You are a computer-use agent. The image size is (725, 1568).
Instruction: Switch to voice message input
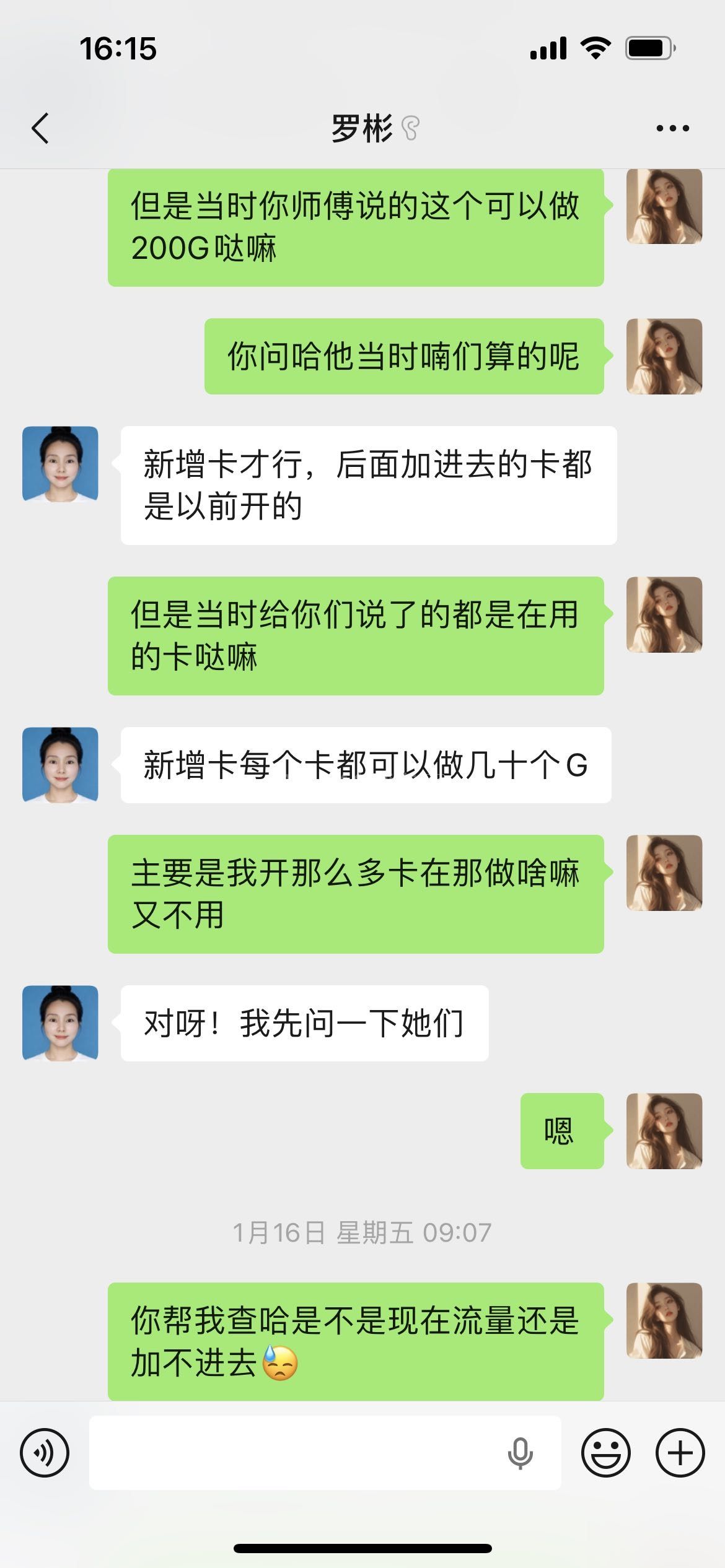[45, 1453]
